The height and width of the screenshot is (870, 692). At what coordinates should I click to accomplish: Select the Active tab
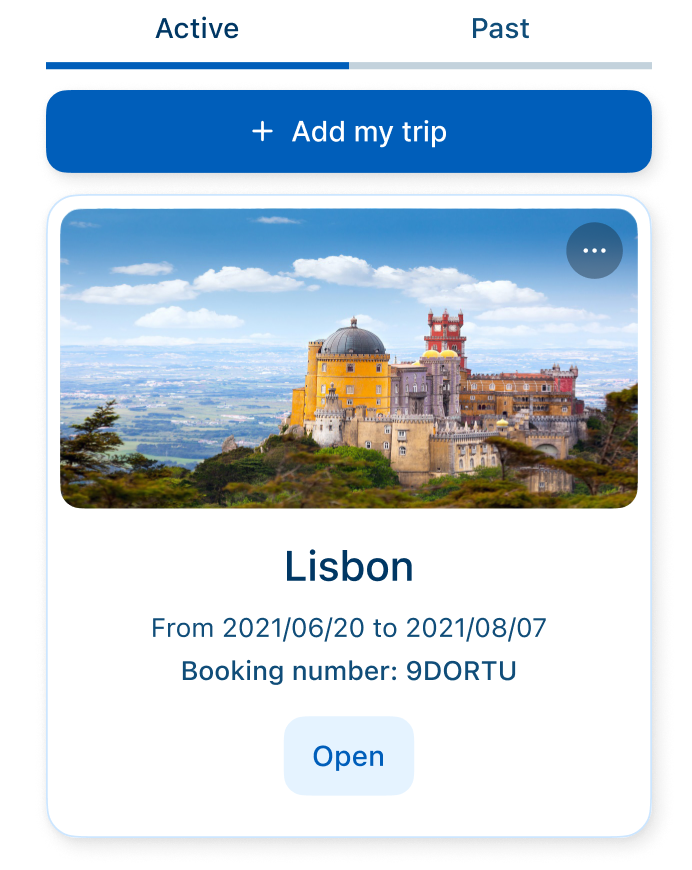point(197,30)
